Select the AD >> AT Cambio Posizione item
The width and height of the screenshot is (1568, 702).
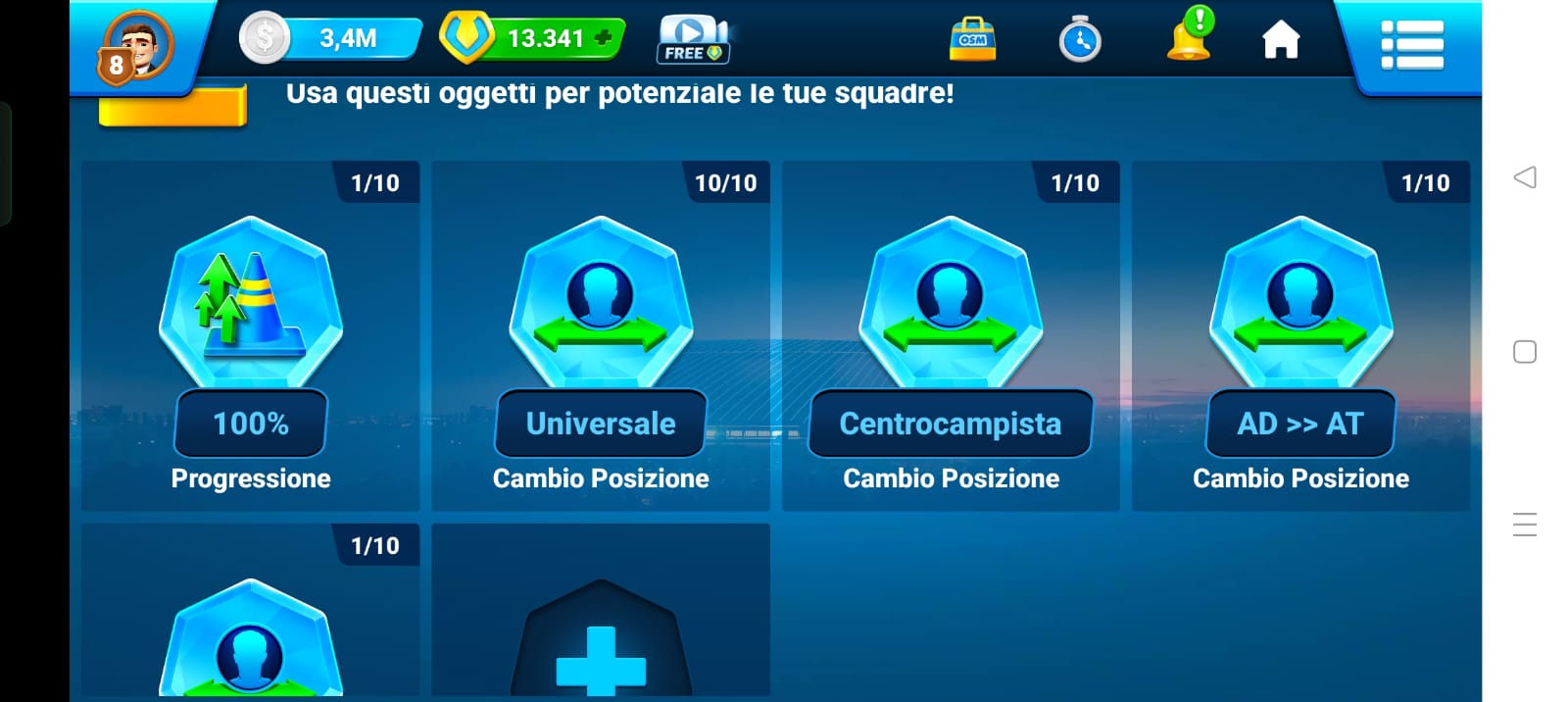pyautogui.click(x=1300, y=335)
